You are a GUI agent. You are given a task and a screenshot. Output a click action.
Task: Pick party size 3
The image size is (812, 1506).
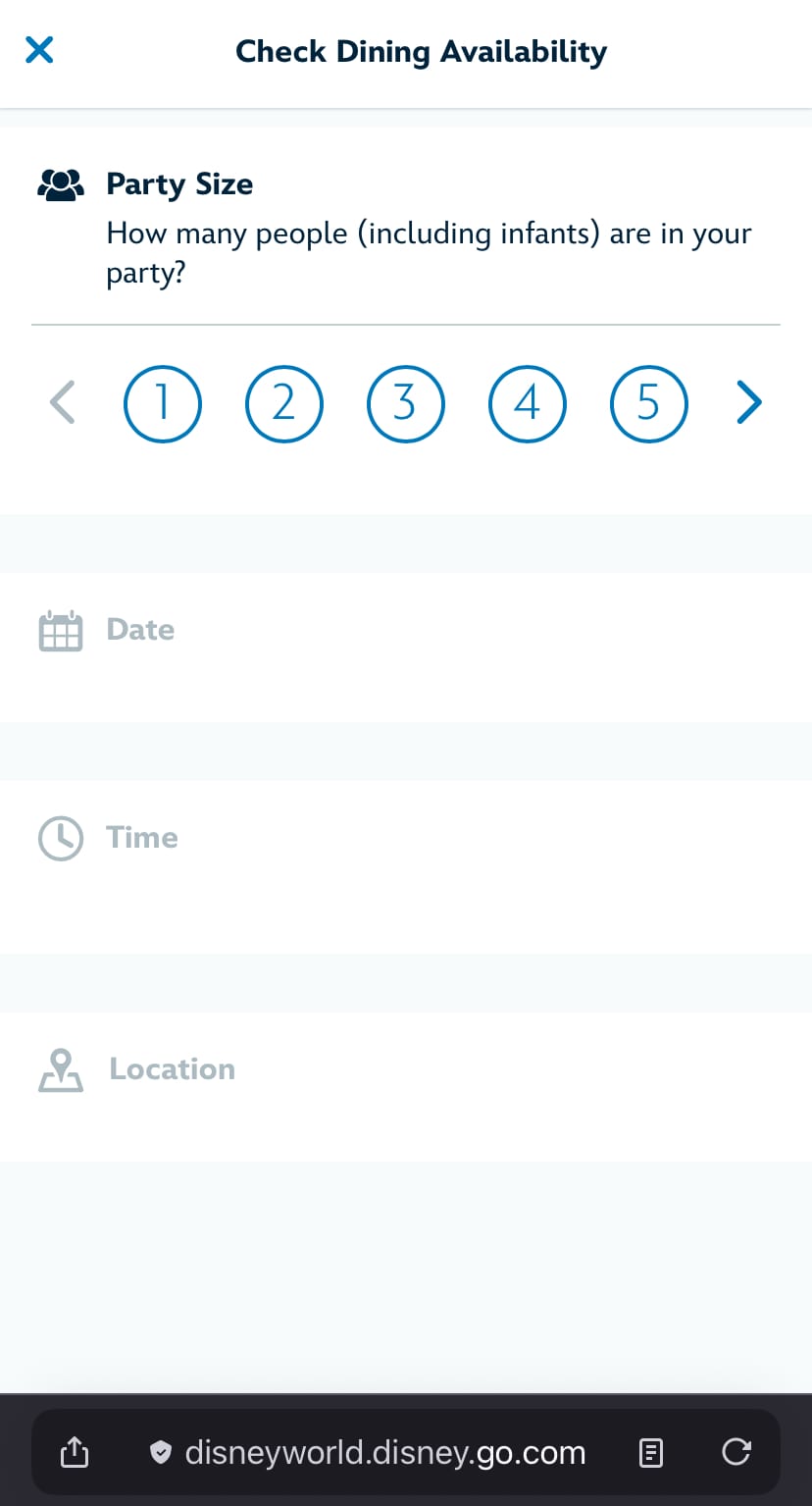[x=406, y=403]
